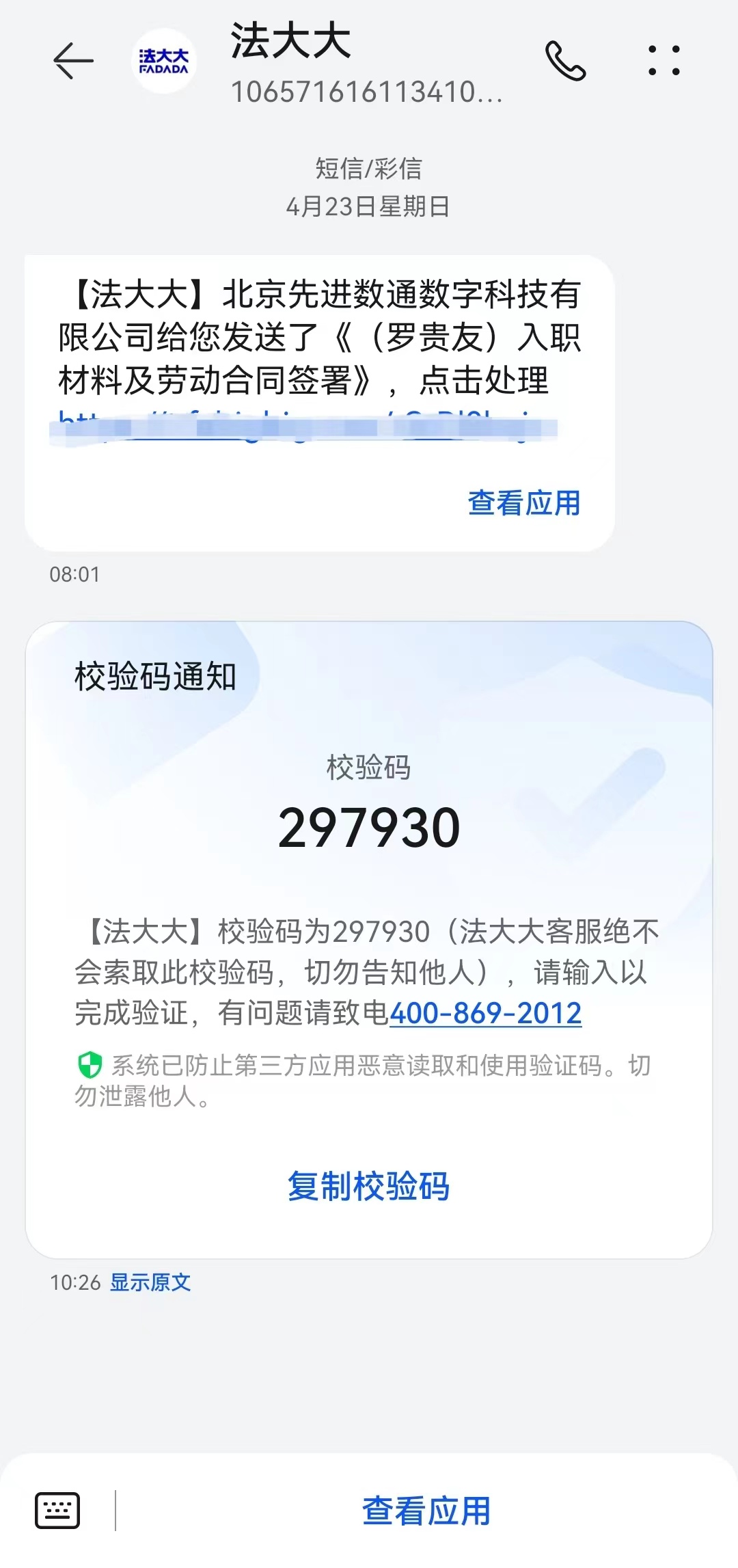Open the blurred link in the contract message
This screenshot has height=1568, width=738.
tap(303, 427)
